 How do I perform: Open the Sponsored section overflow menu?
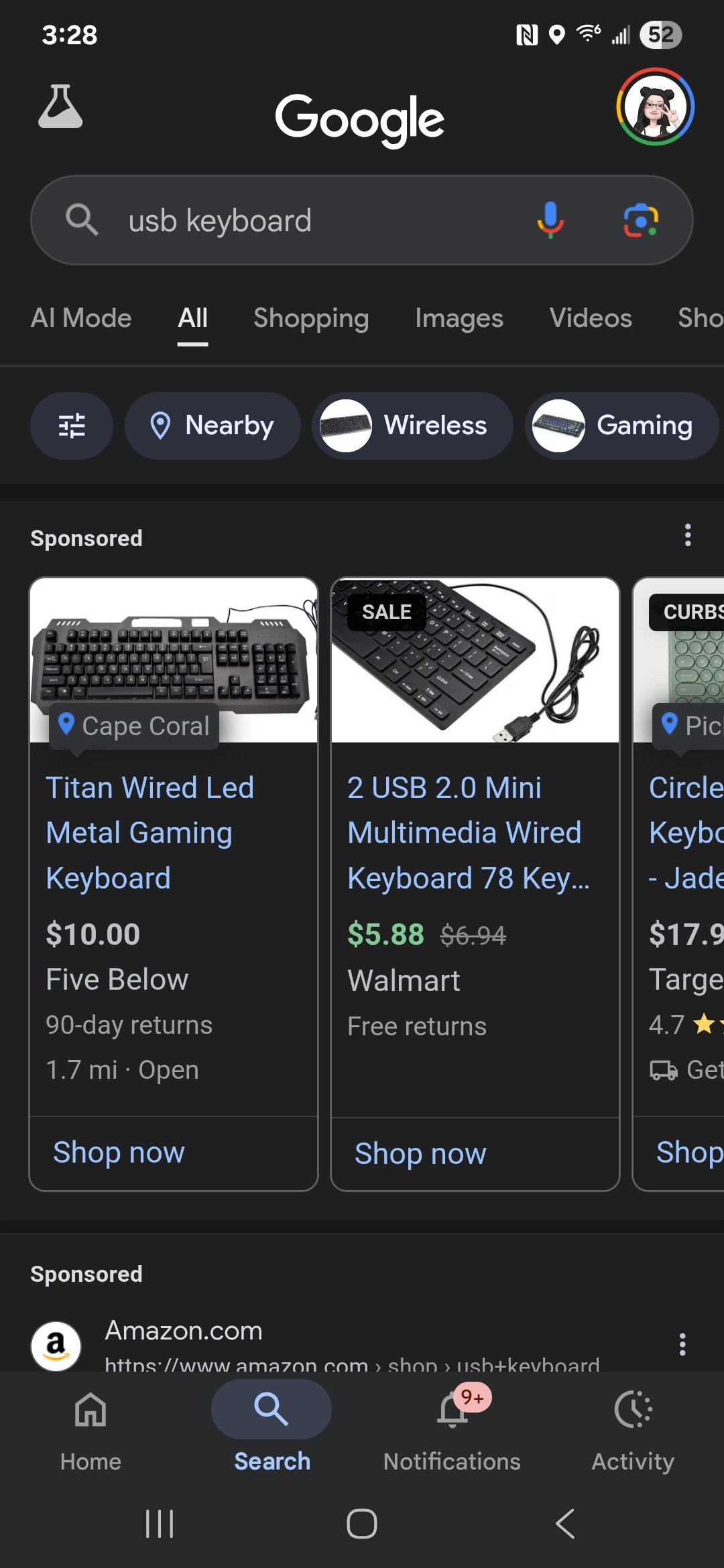pyautogui.click(x=688, y=535)
